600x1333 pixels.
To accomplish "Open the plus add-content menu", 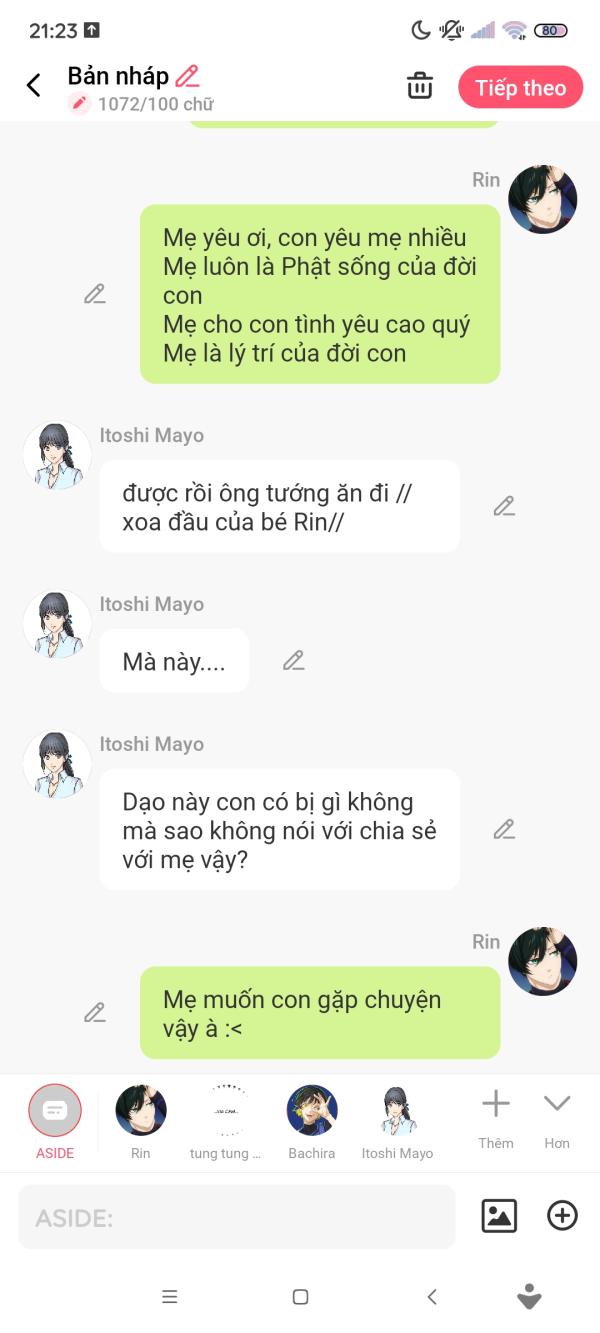I will click(562, 1216).
